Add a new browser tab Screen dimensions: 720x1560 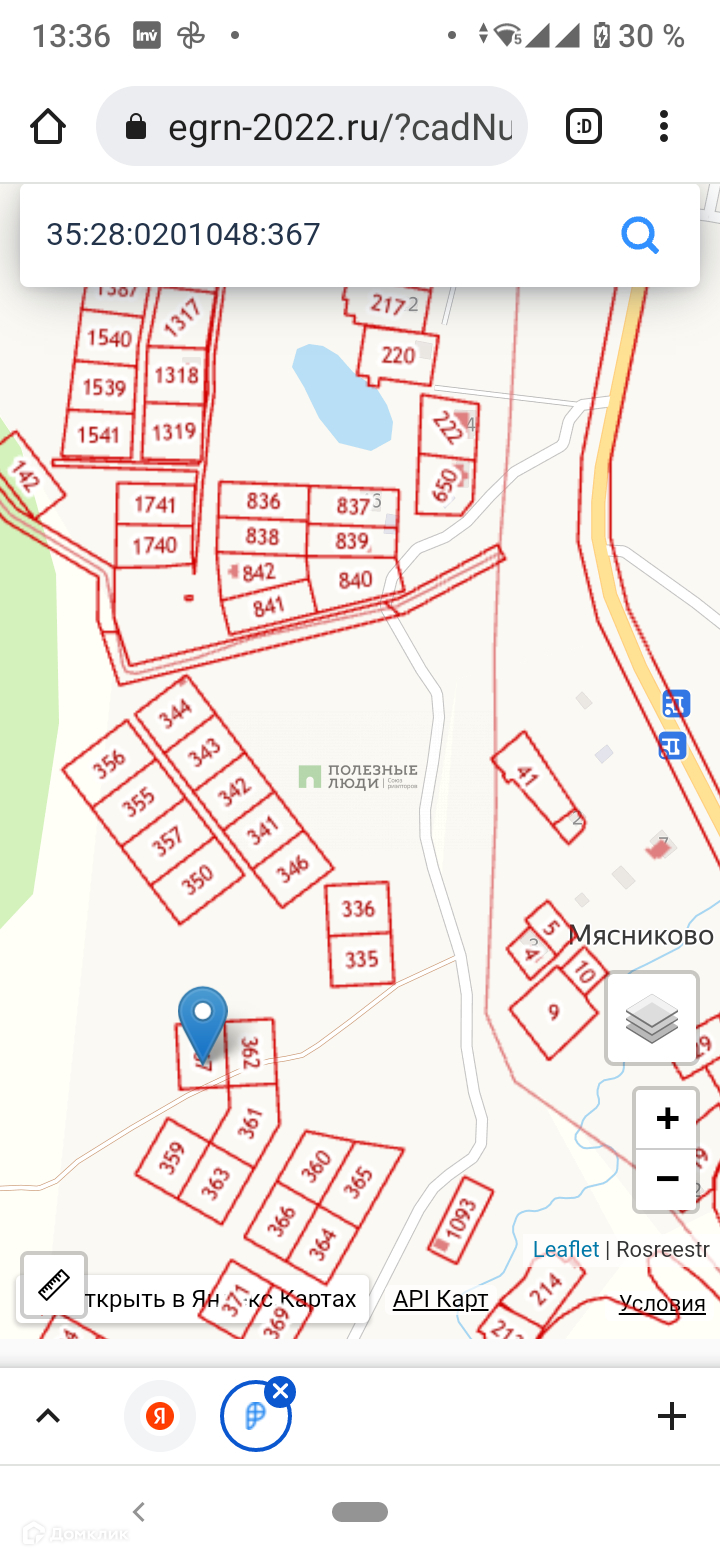pyautogui.click(x=672, y=1415)
